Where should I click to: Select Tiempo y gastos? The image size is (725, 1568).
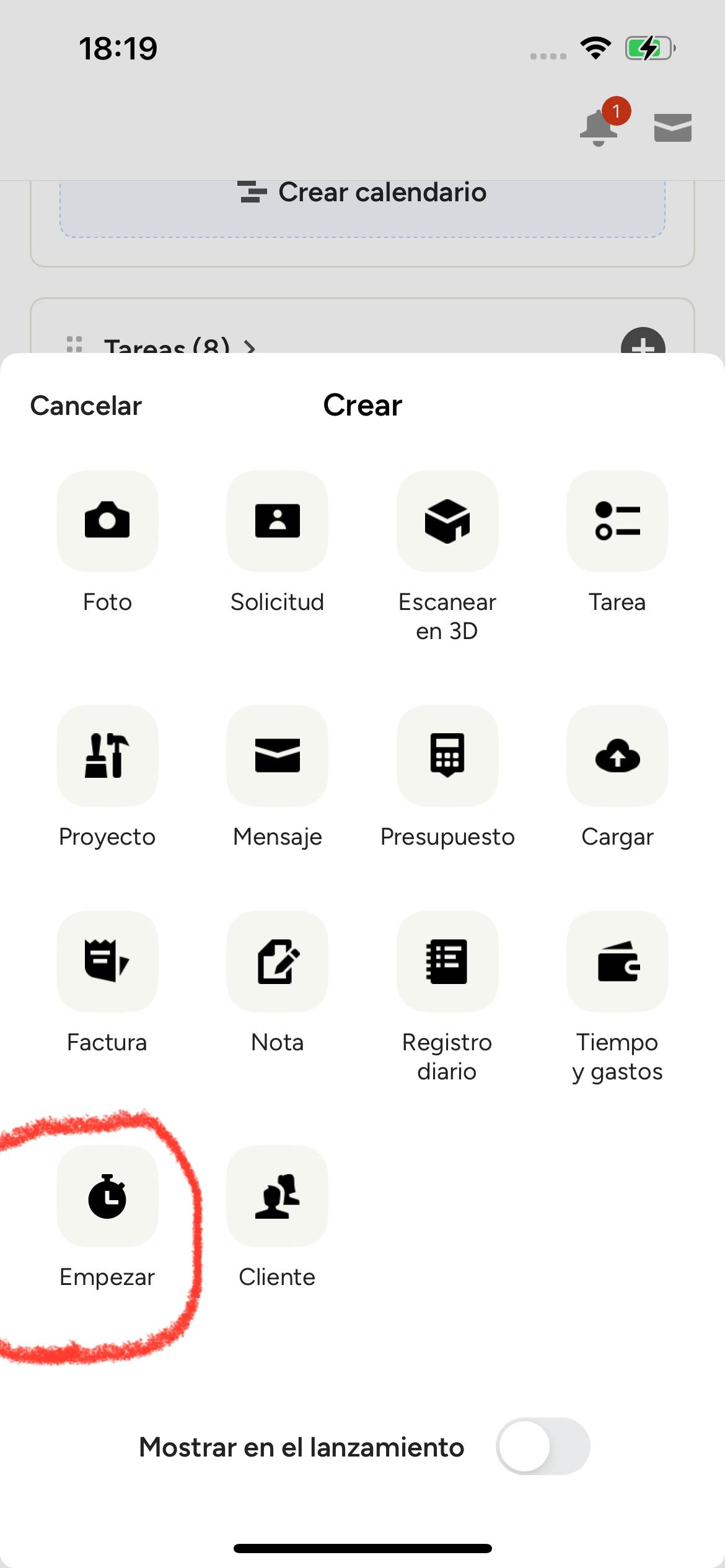click(617, 961)
